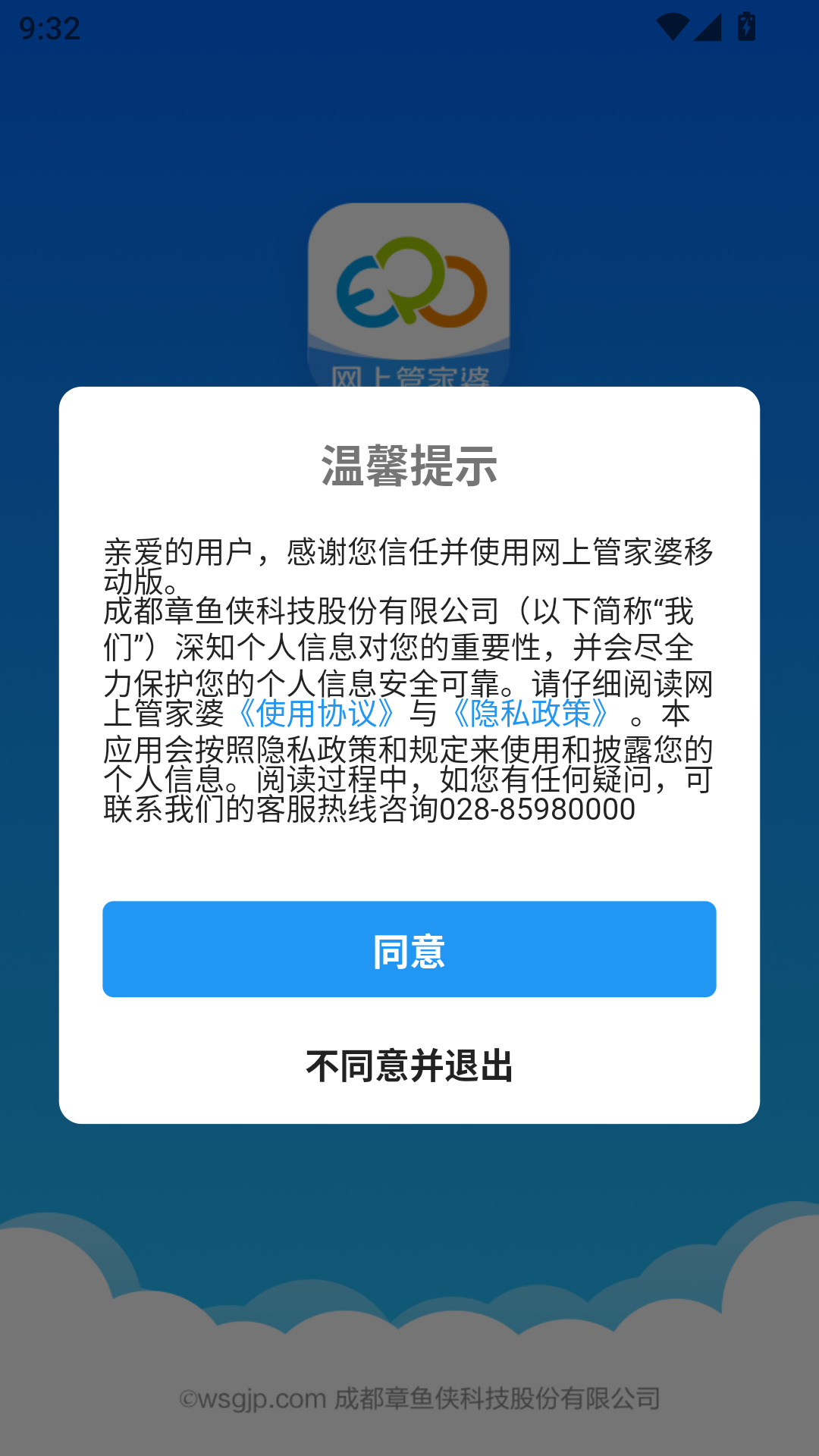Tap the blue 同意 button to agree

pyautogui.click(x=409, y=949)
